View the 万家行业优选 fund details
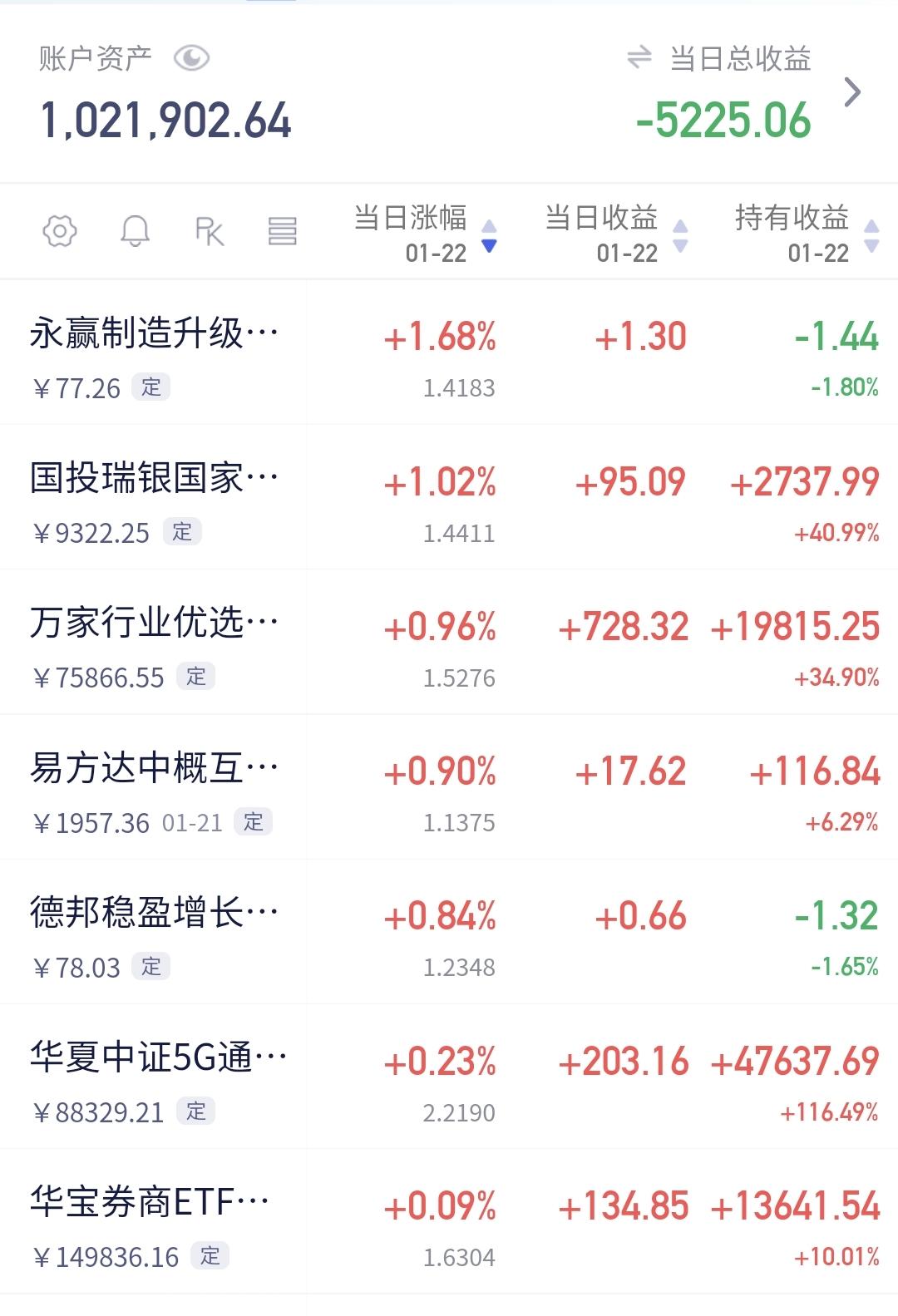The image size is (898, 1316). (155, 642)
